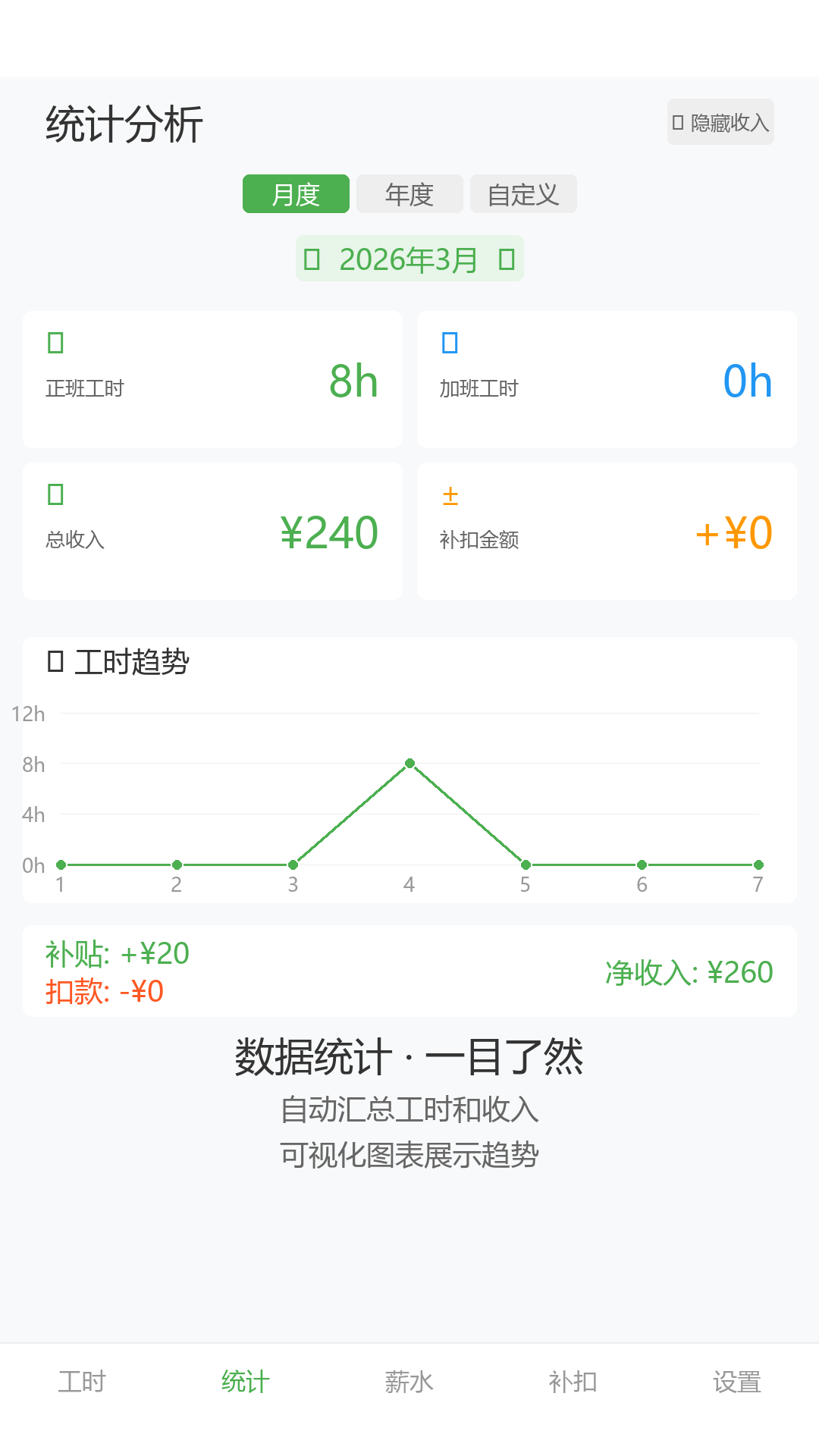Open the 补扣 tab in bottom navigation
The height and width of the screenshot is (1456, 819).
[x=573, y=1382]
